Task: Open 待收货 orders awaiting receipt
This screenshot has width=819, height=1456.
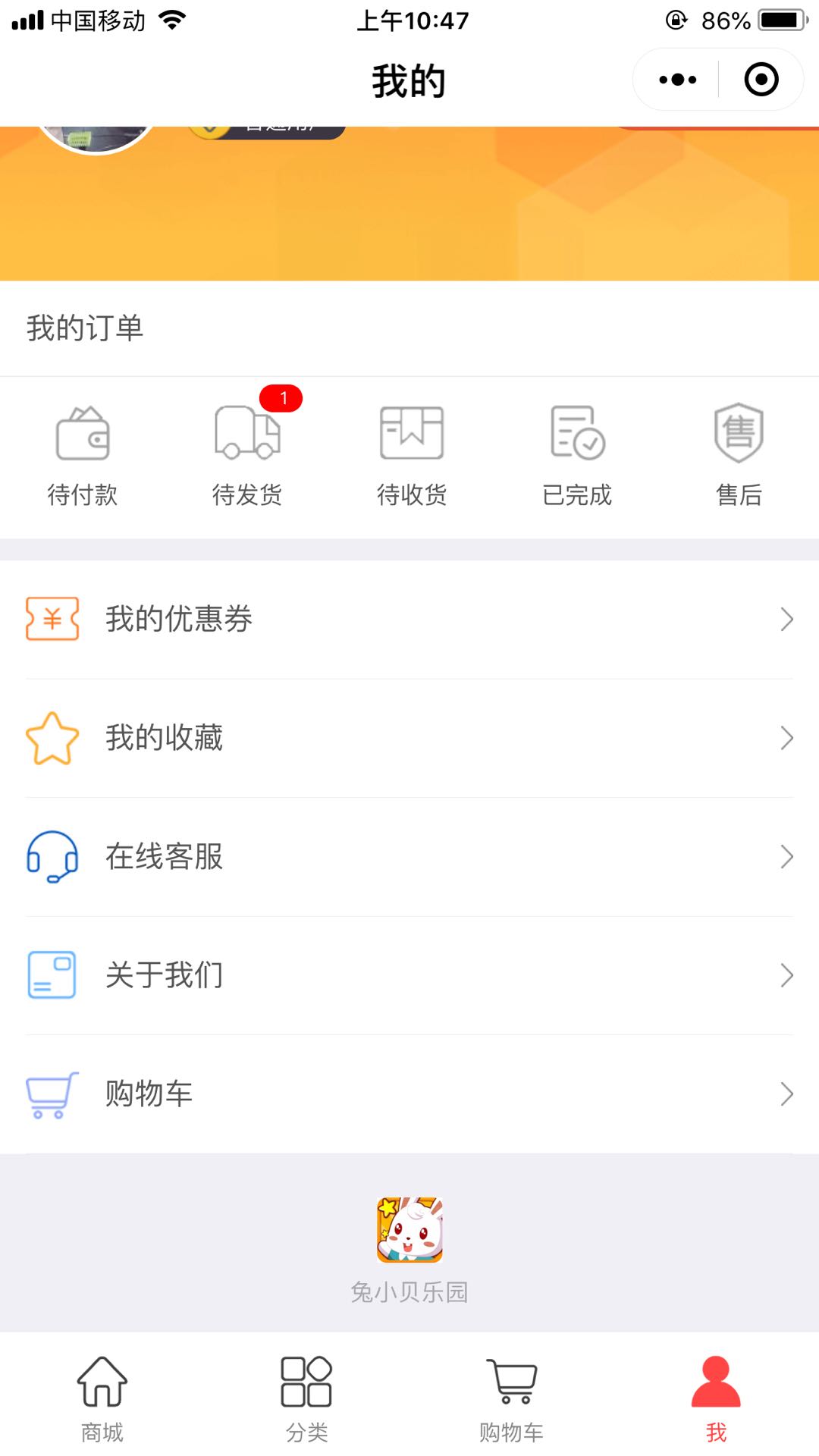Action: tap(412, 457)
